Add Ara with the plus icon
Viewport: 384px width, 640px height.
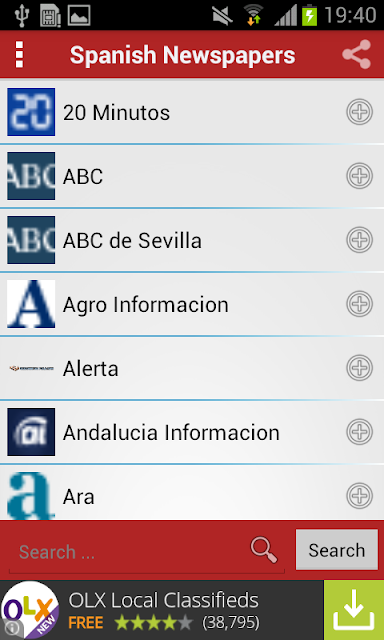[x=360, y=496]
